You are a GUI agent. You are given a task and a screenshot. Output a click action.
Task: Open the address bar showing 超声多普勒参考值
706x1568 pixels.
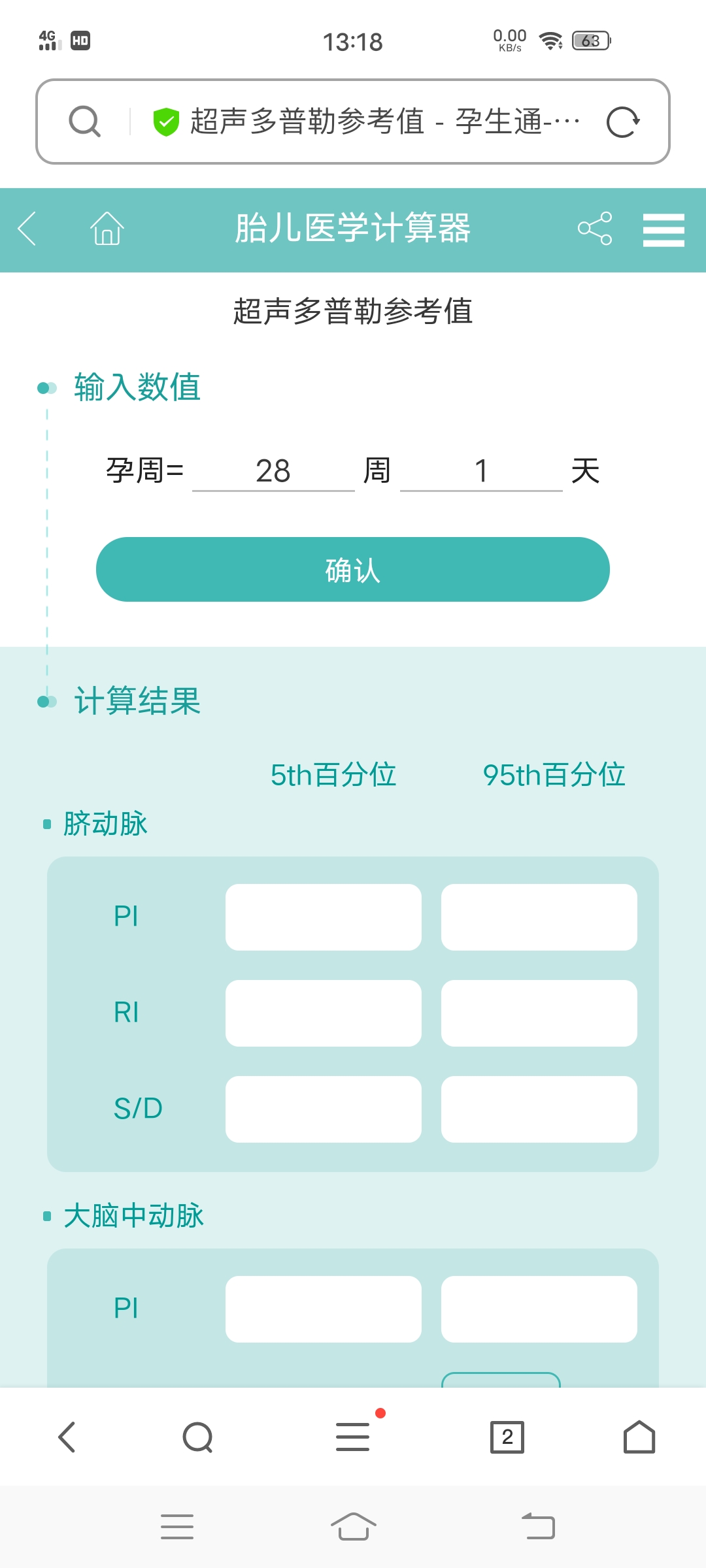pos(366,122)
